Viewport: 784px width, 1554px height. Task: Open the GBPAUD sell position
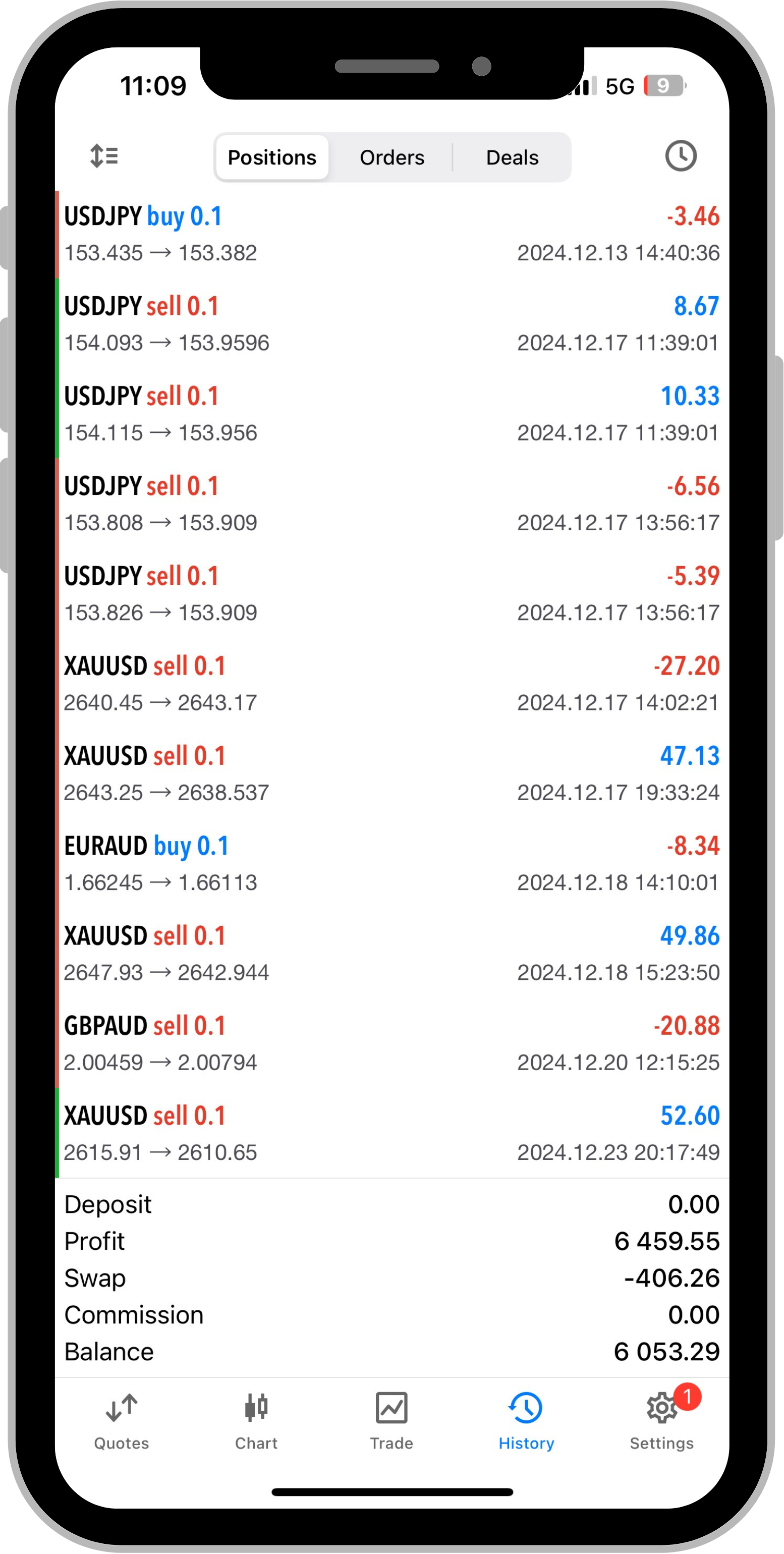392,1043
